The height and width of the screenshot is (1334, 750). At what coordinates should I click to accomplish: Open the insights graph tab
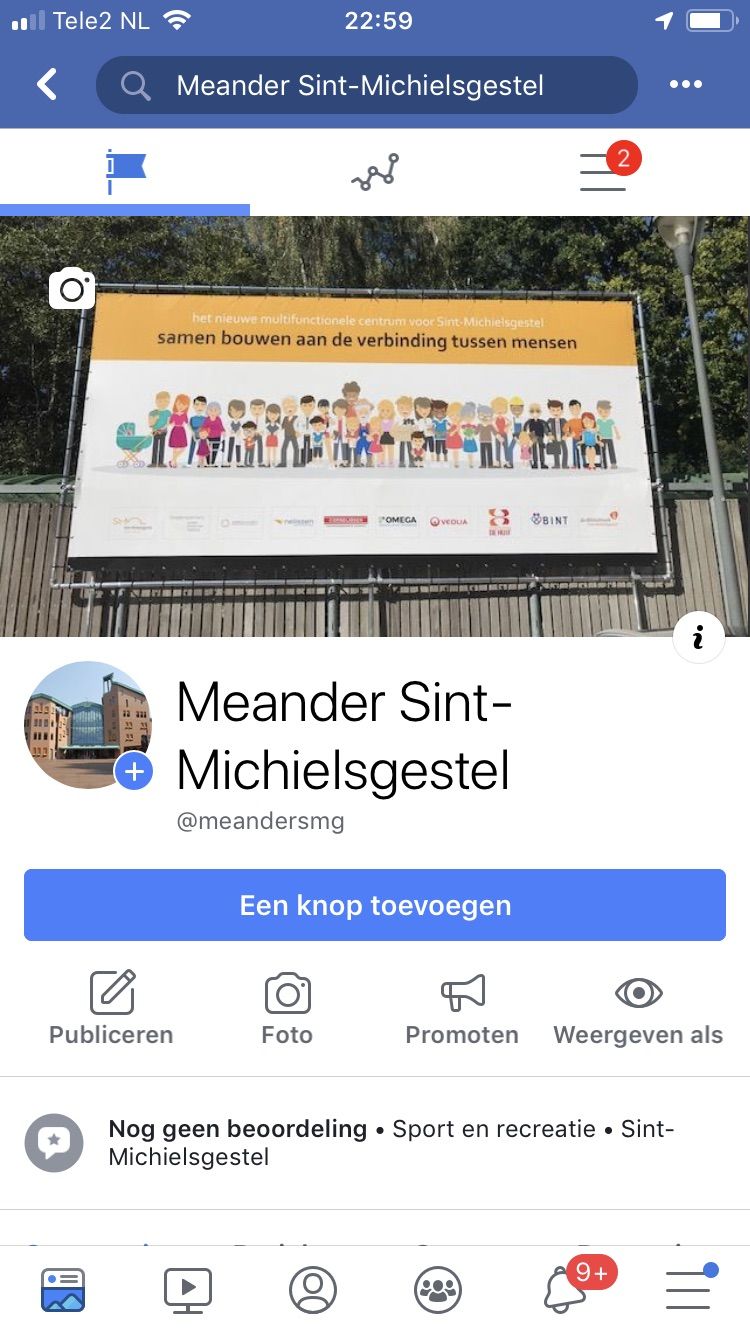coord(375,172)
